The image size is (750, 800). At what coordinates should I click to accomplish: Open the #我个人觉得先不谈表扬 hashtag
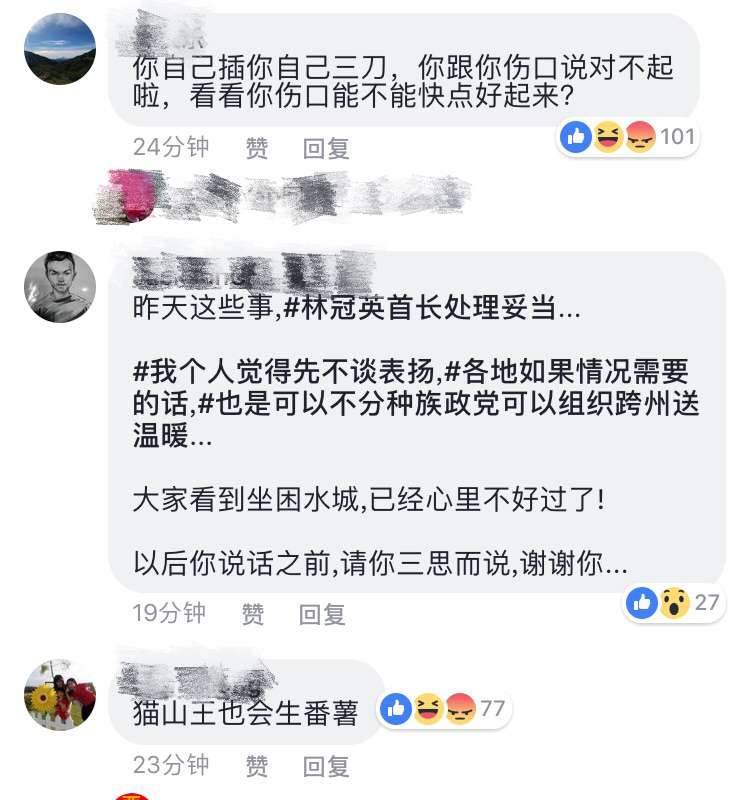point(285,373)
